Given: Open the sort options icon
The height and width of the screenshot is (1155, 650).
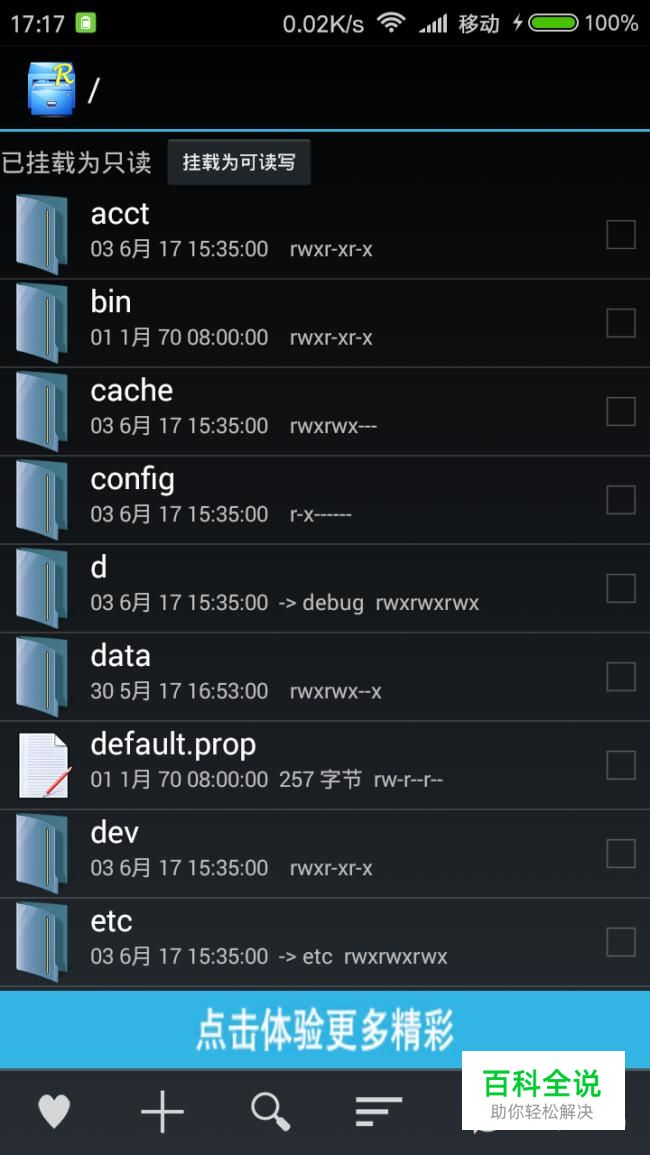Looking at the screenshot, I should coord(378,1111).
